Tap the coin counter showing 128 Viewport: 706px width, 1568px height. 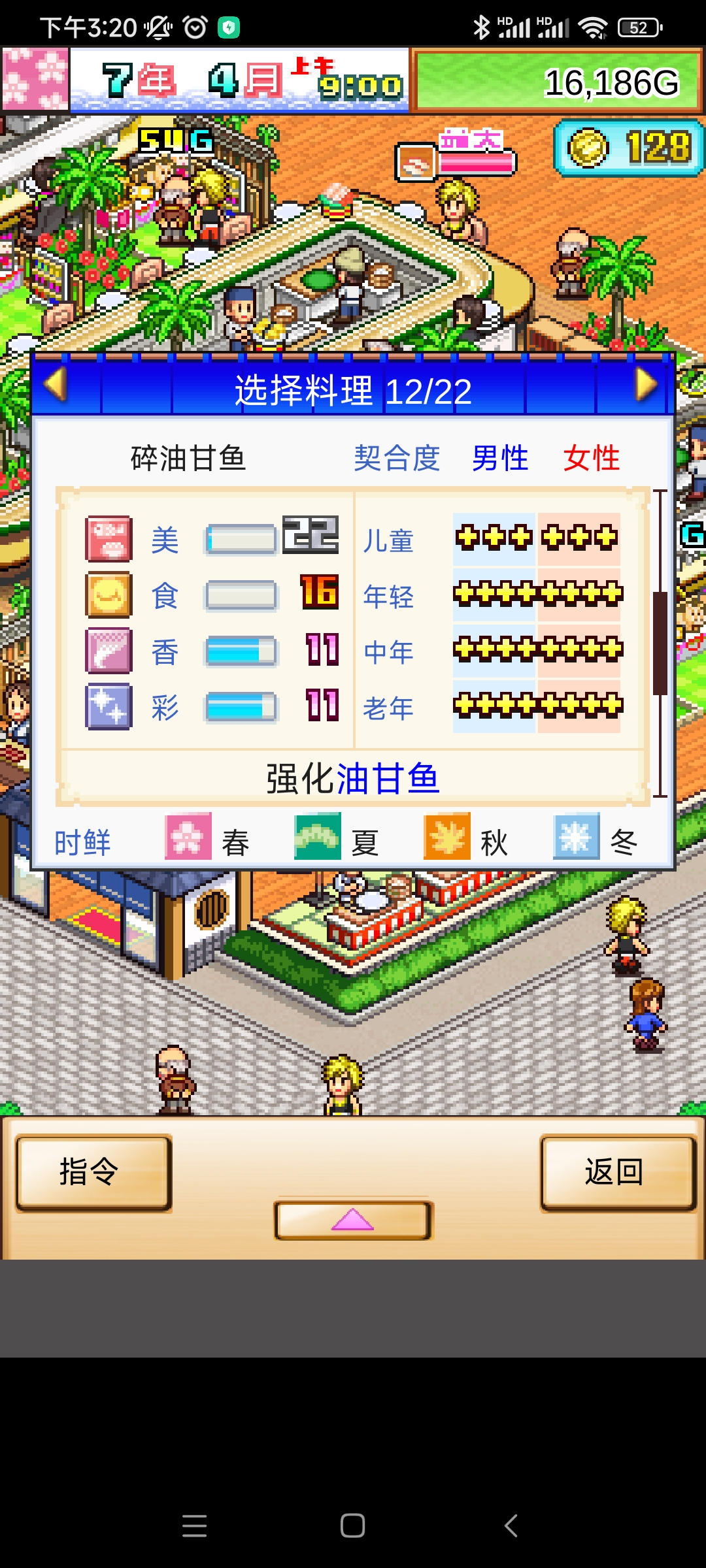click(x=629, y=148)
